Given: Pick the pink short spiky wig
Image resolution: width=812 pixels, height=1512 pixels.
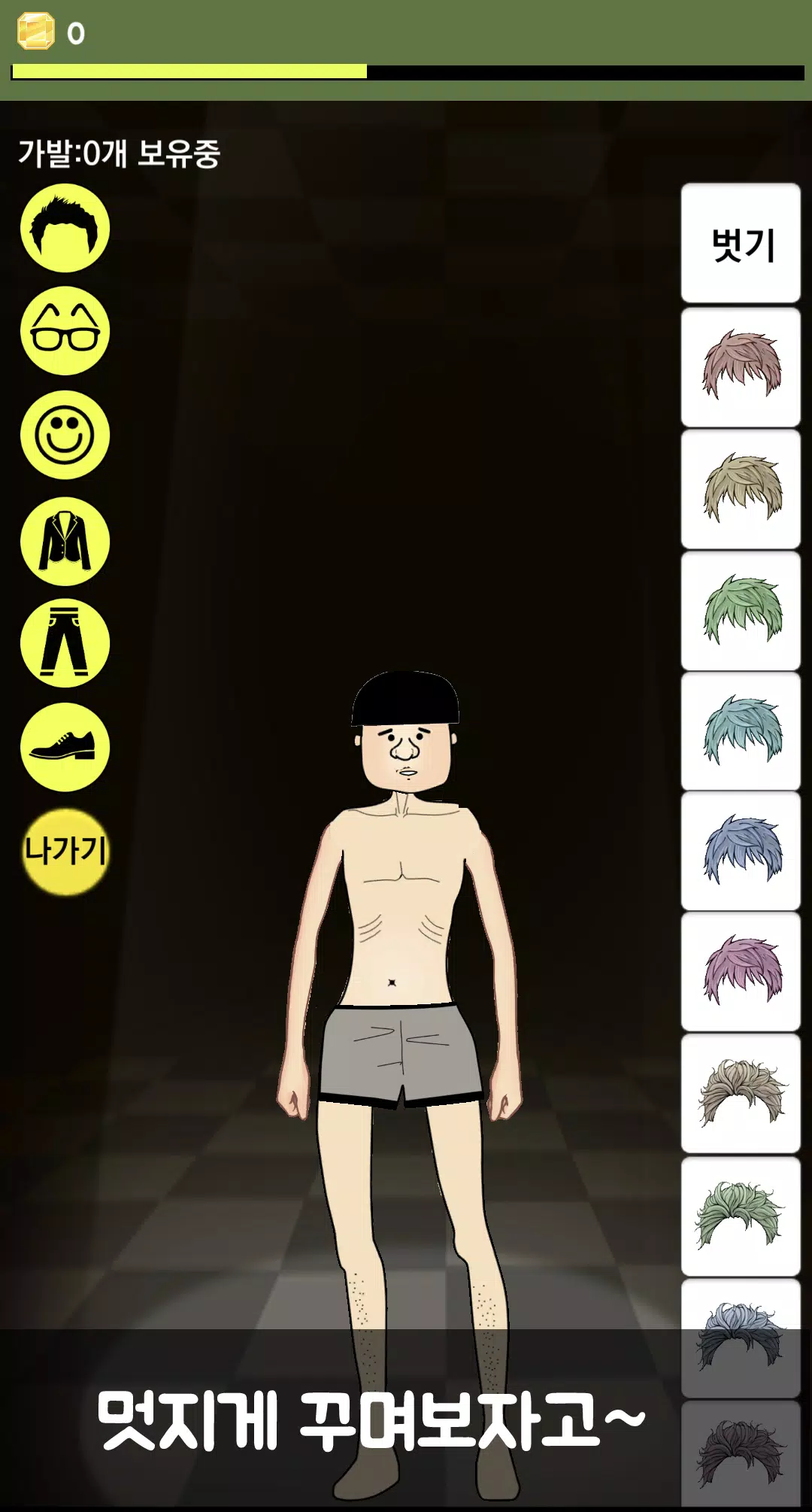Looking at the screenshot, I should coord(741,367).
